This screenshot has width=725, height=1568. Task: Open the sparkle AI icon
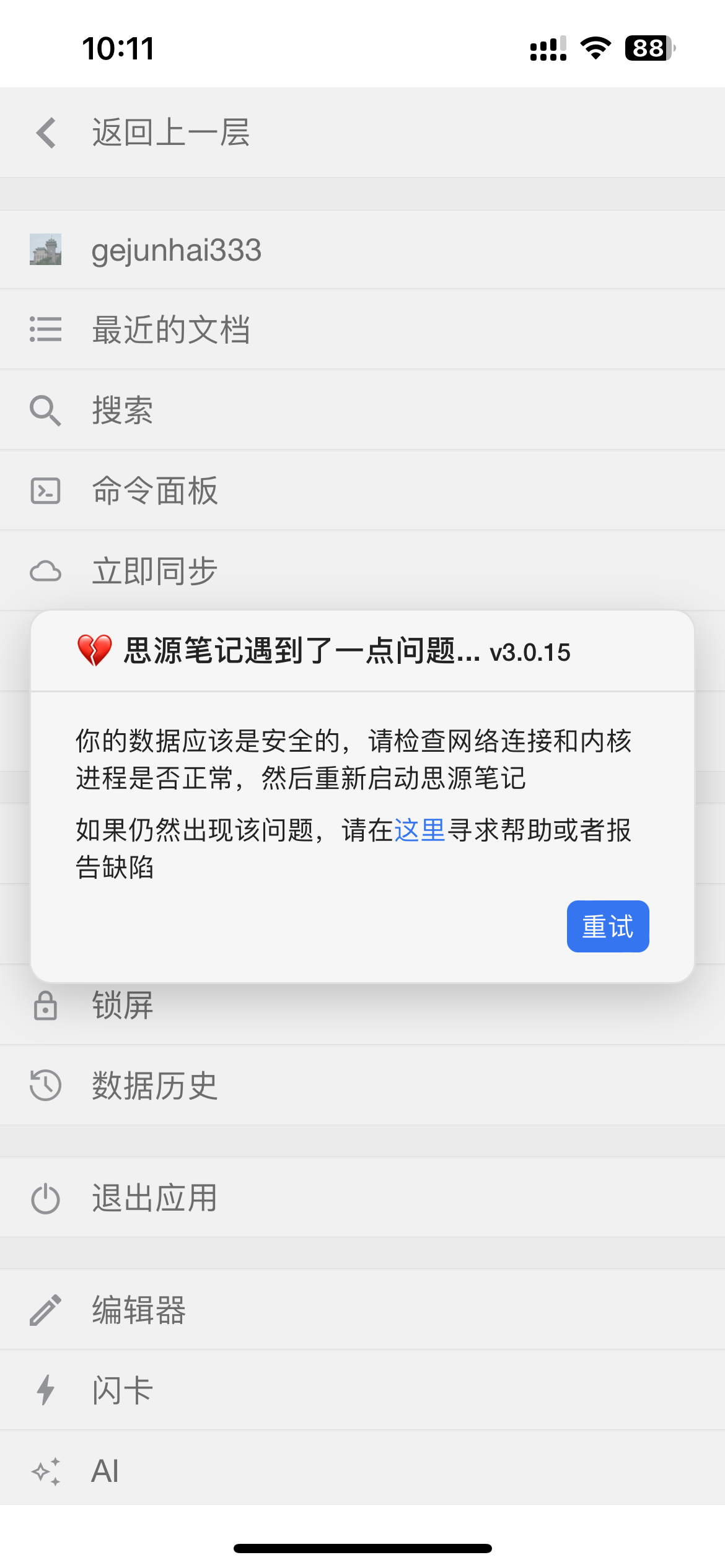(45, 1470)
